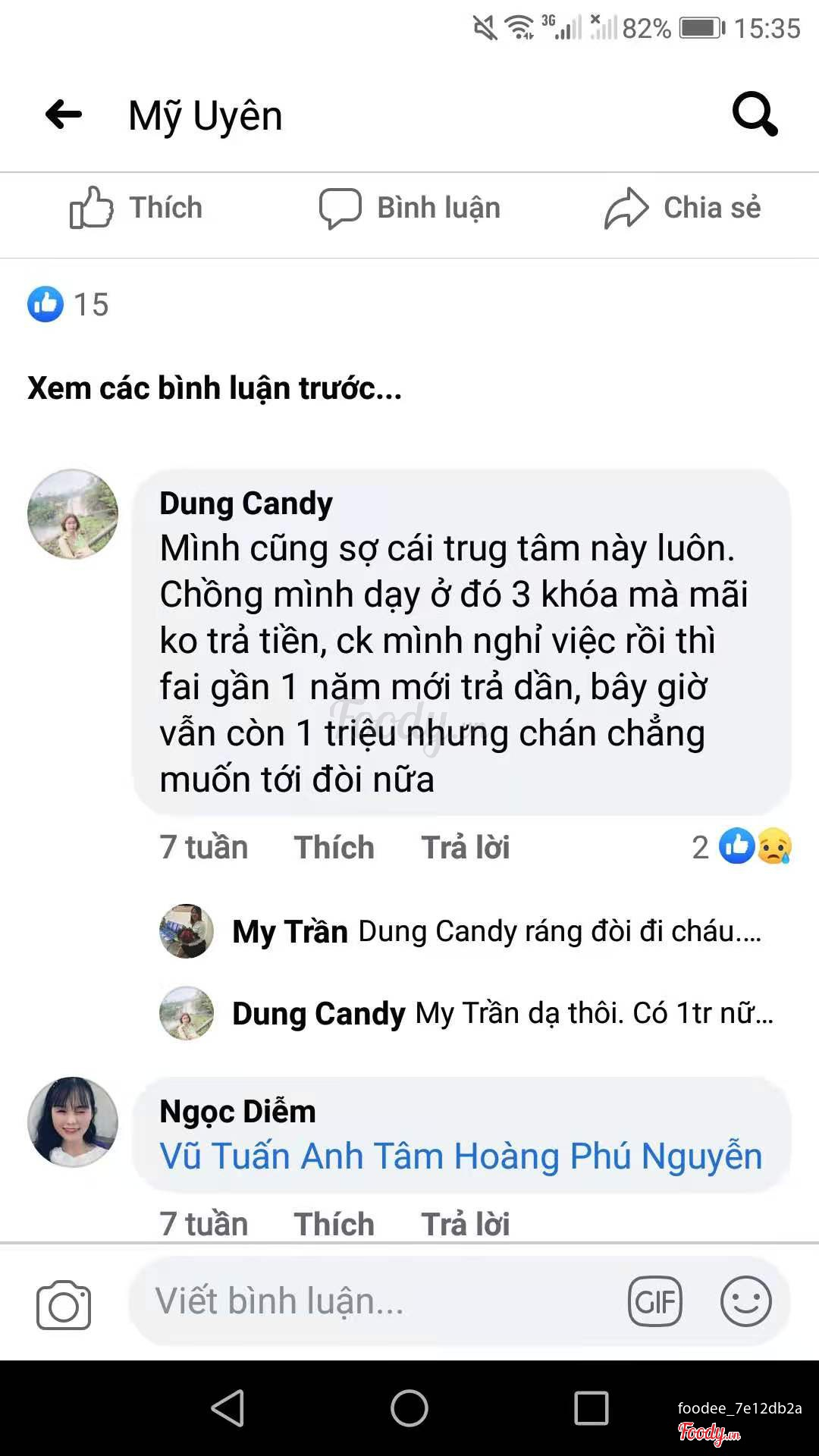This screenshot has width=819, height=1456.
Task: Reply to Ngọc Diễm's comment
Action: pos(466,1224)
